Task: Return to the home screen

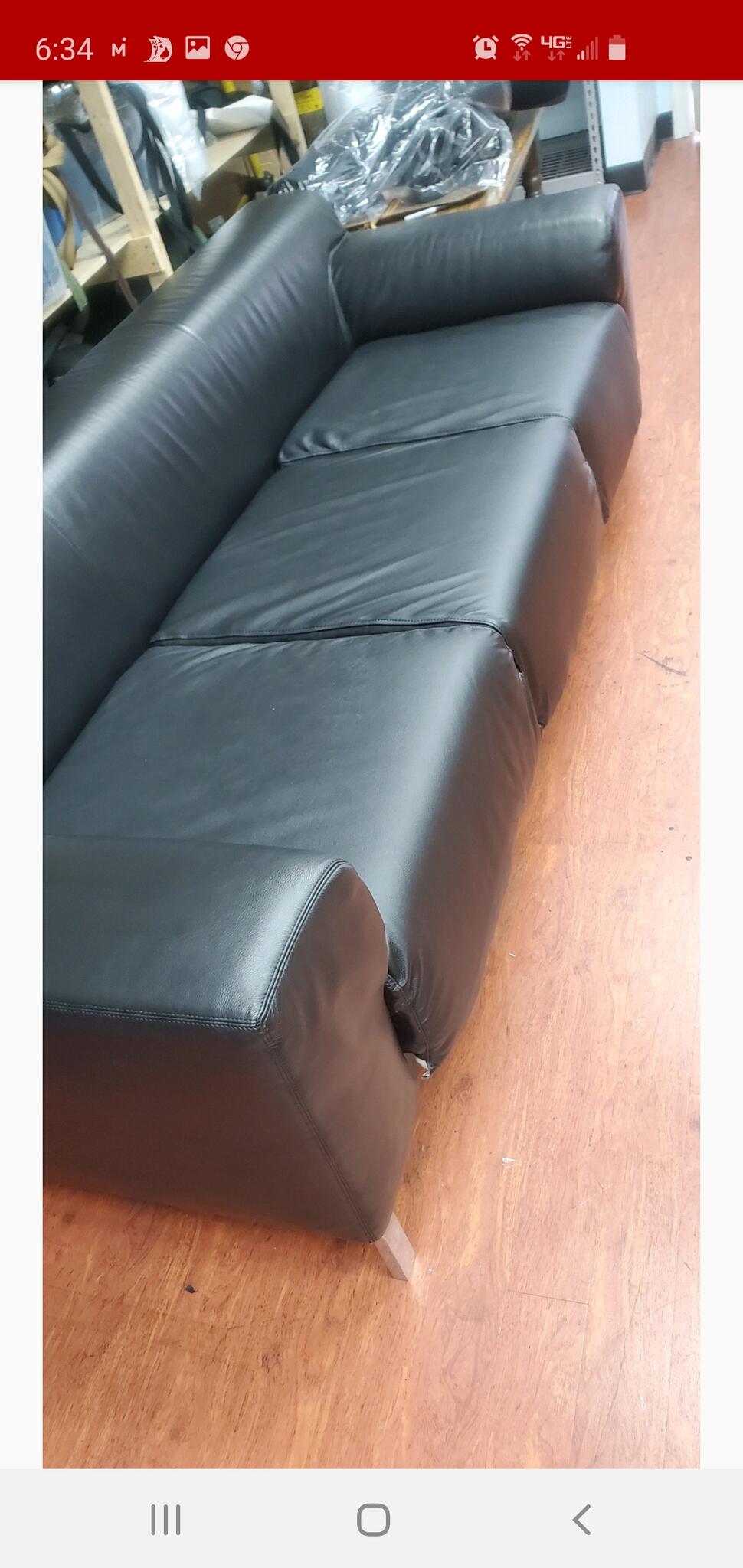Action: click(373, 1519)
